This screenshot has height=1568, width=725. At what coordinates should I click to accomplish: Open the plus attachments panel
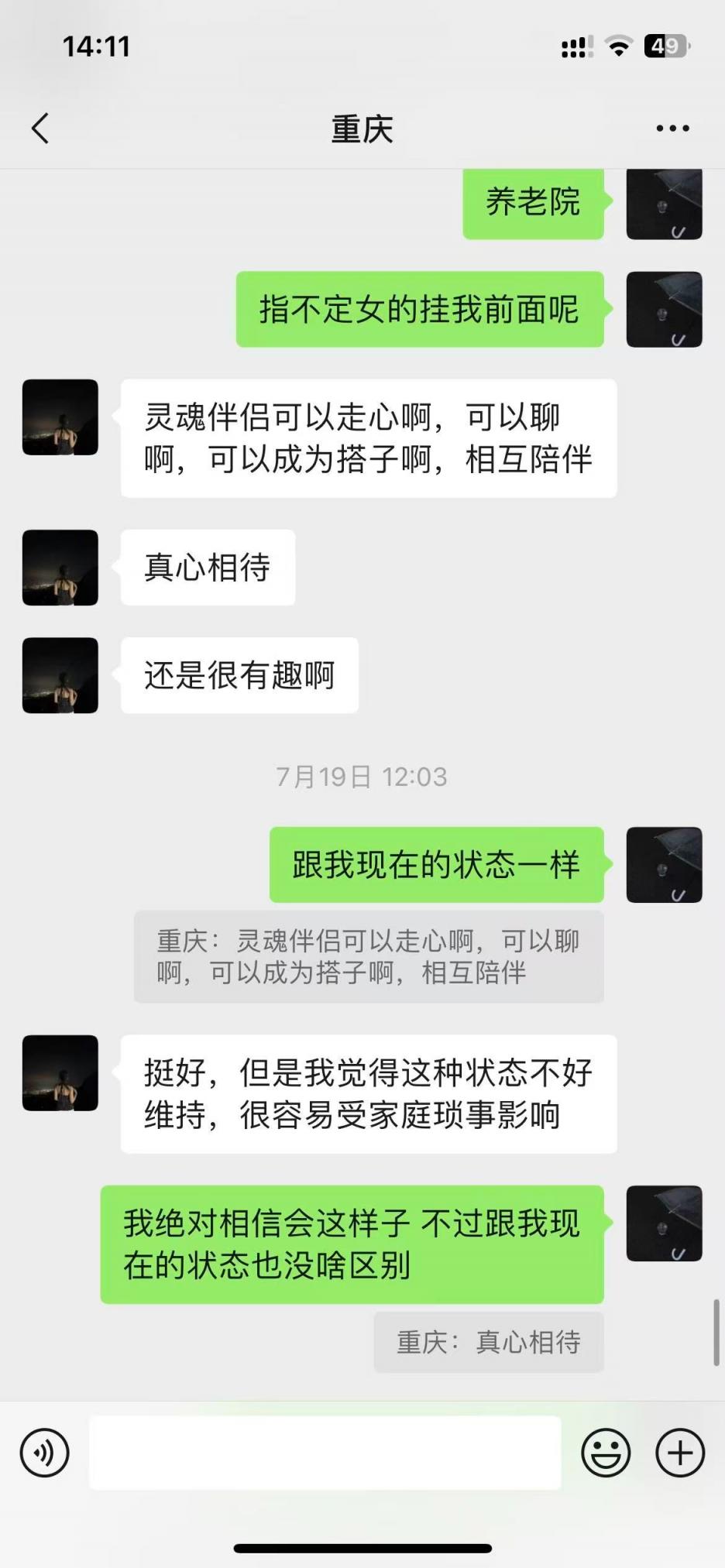[680, 1453]
